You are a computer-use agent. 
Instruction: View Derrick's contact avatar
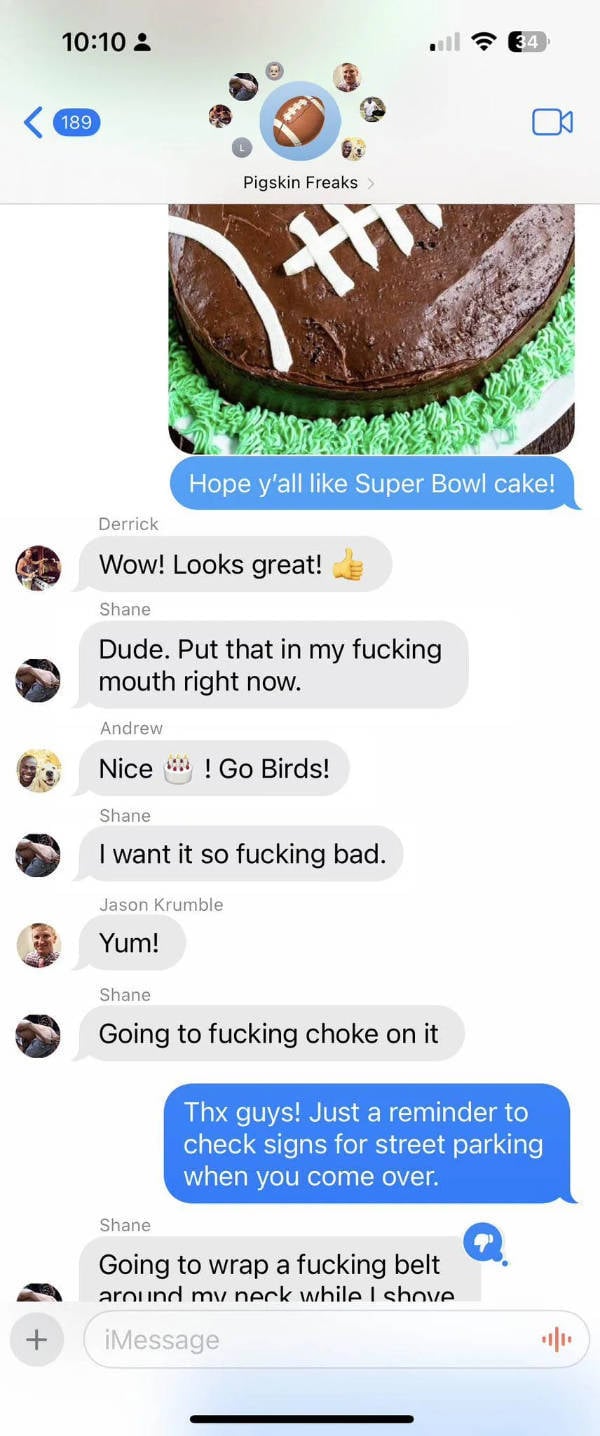click(x=38, y=568)
